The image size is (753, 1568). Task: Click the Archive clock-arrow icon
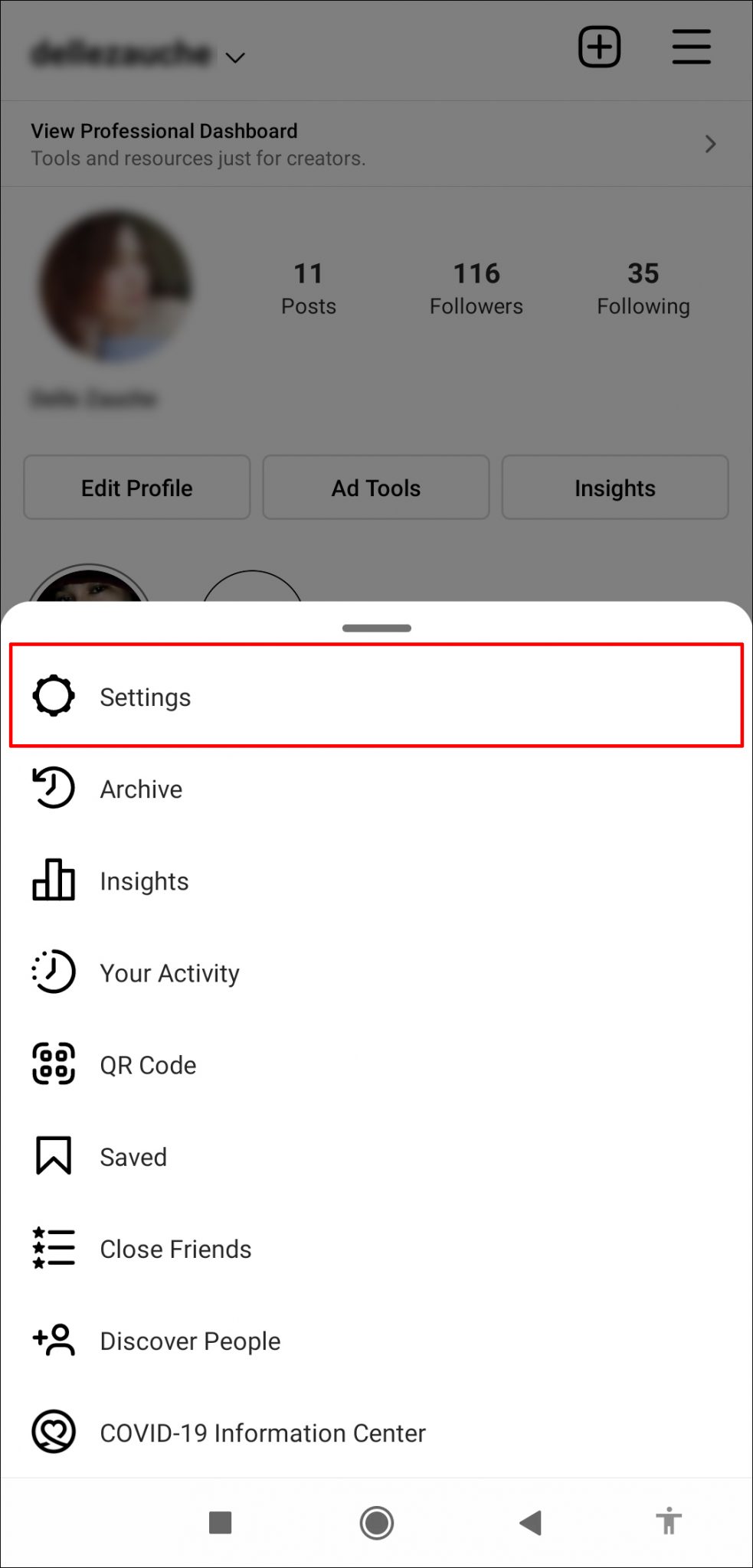tap(53, 788)
